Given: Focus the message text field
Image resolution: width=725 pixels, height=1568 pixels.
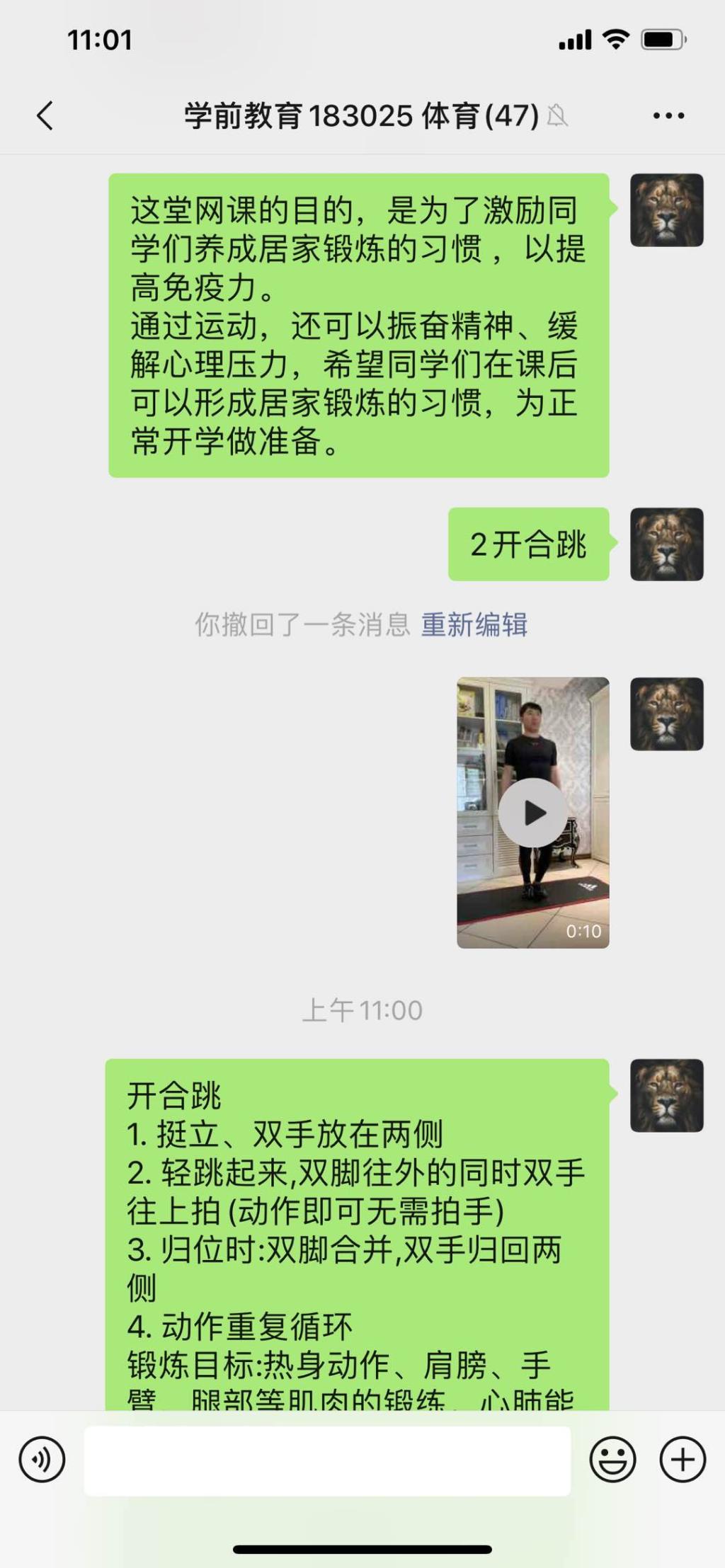Looking at the screenshot, I should pos(327,1460).
